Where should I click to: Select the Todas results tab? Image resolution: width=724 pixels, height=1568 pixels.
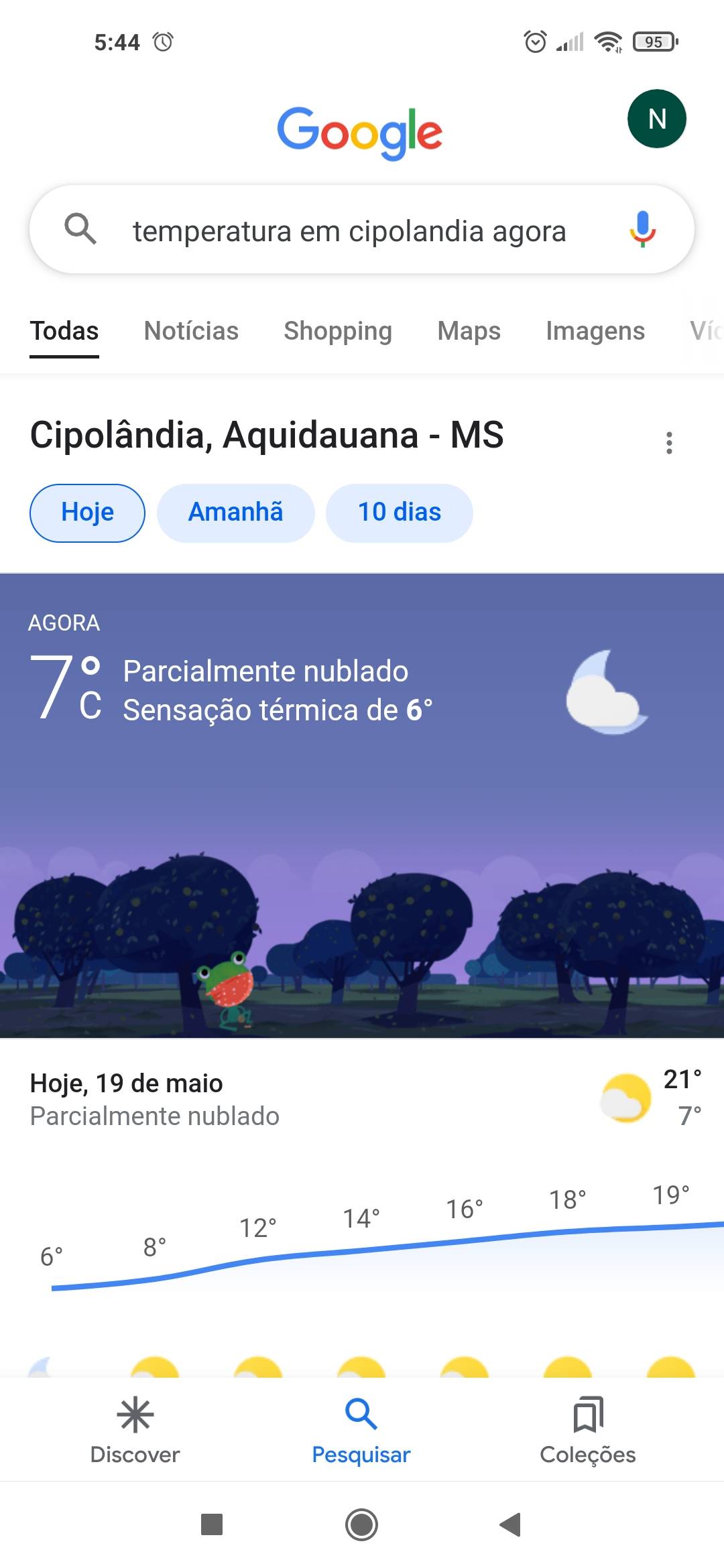coord(64,331)
